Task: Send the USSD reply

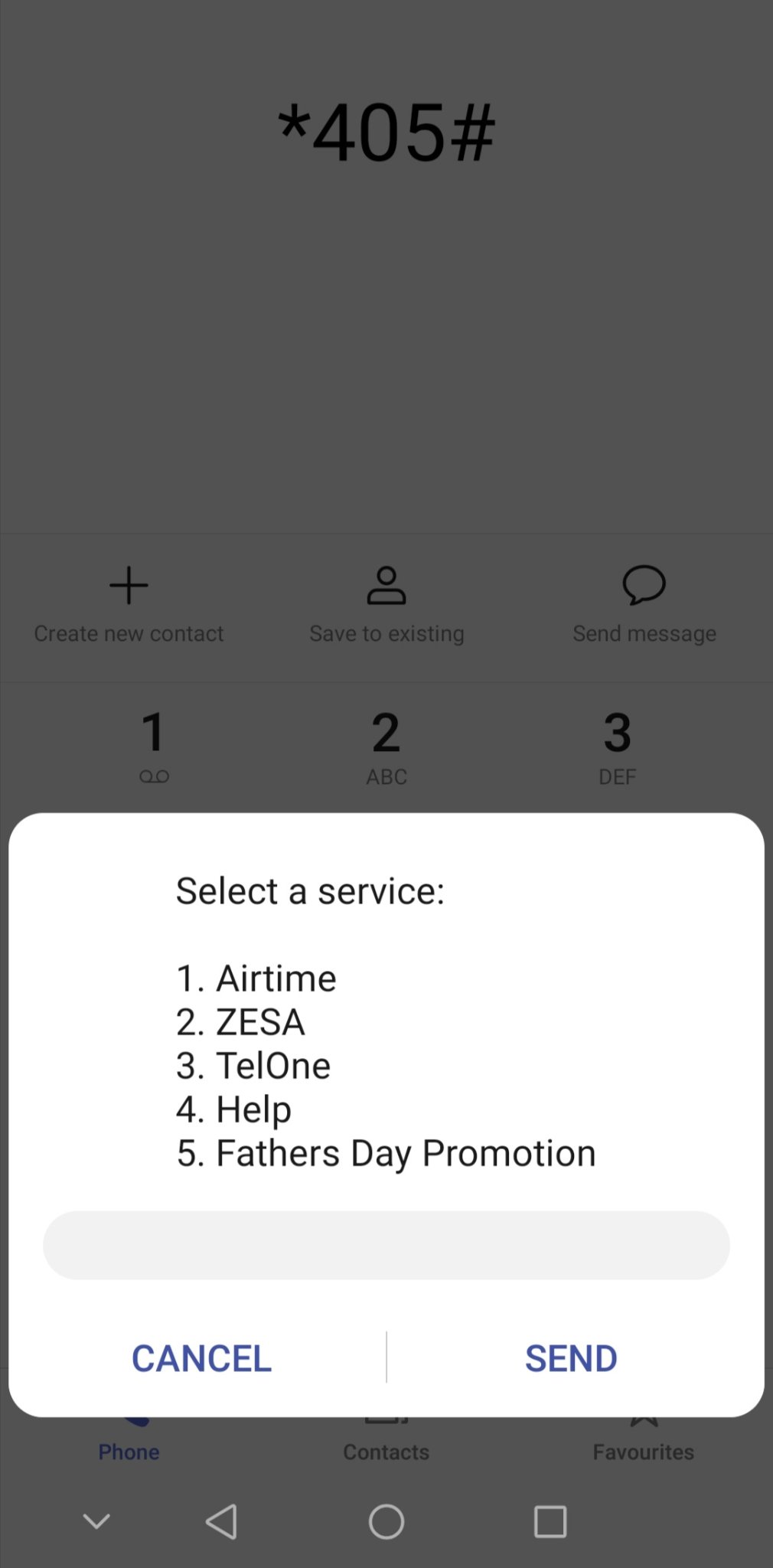Action: (571, 1358)
